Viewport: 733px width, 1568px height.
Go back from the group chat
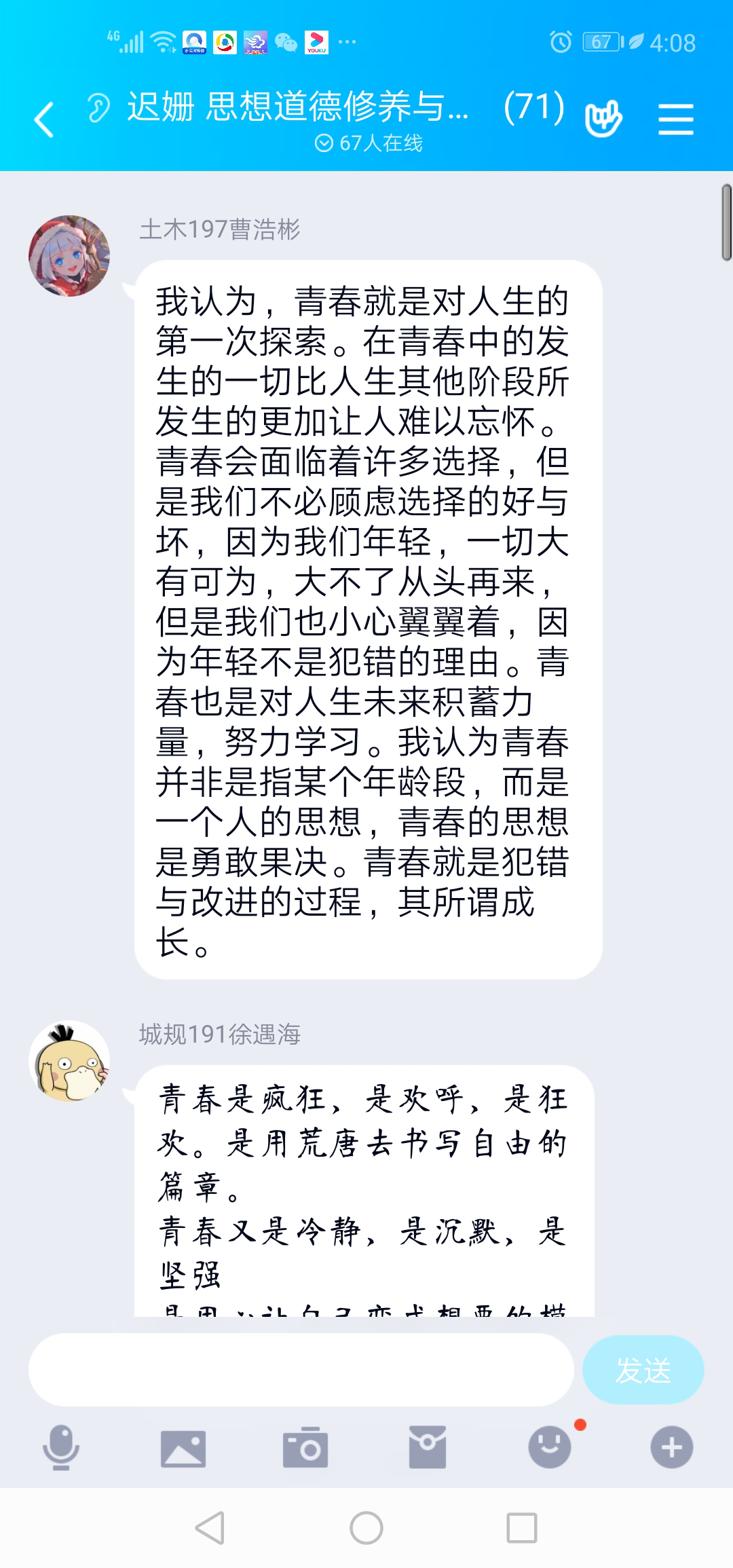(44, 119)
